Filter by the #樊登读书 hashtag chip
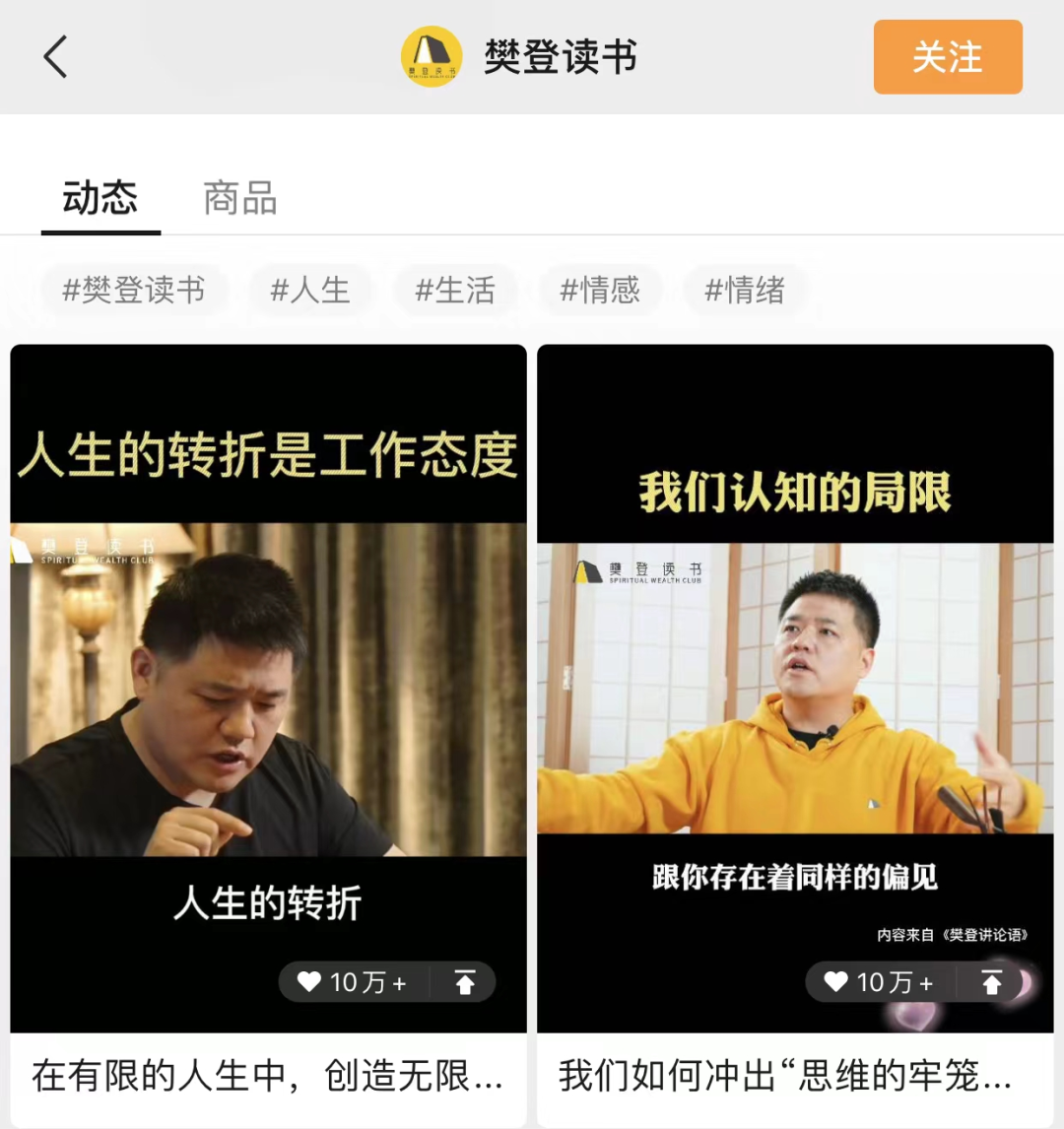Viewport: 1064px width, 1129px height. (x=134, y=291)
